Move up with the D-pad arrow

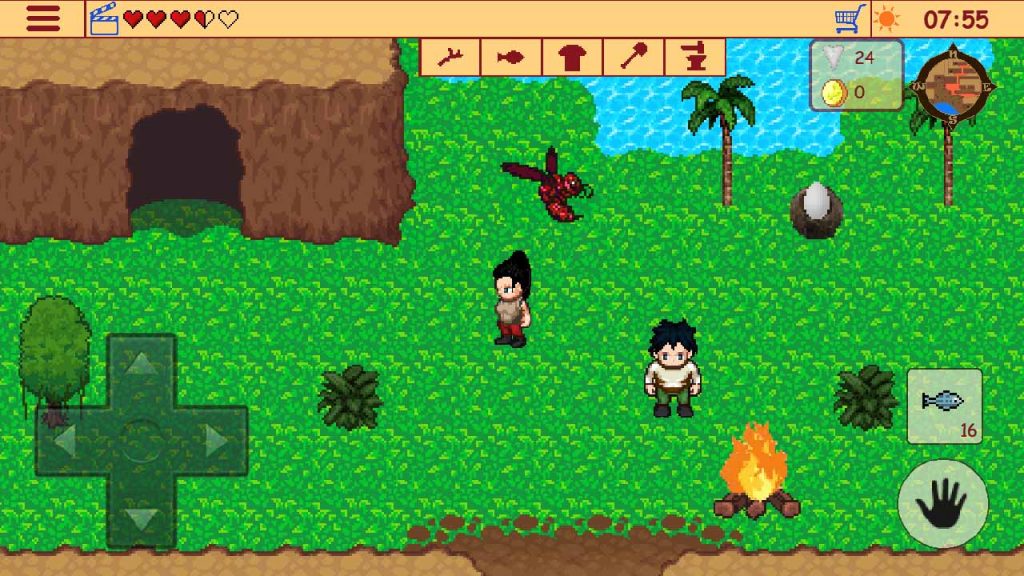[x=141, y=363]
